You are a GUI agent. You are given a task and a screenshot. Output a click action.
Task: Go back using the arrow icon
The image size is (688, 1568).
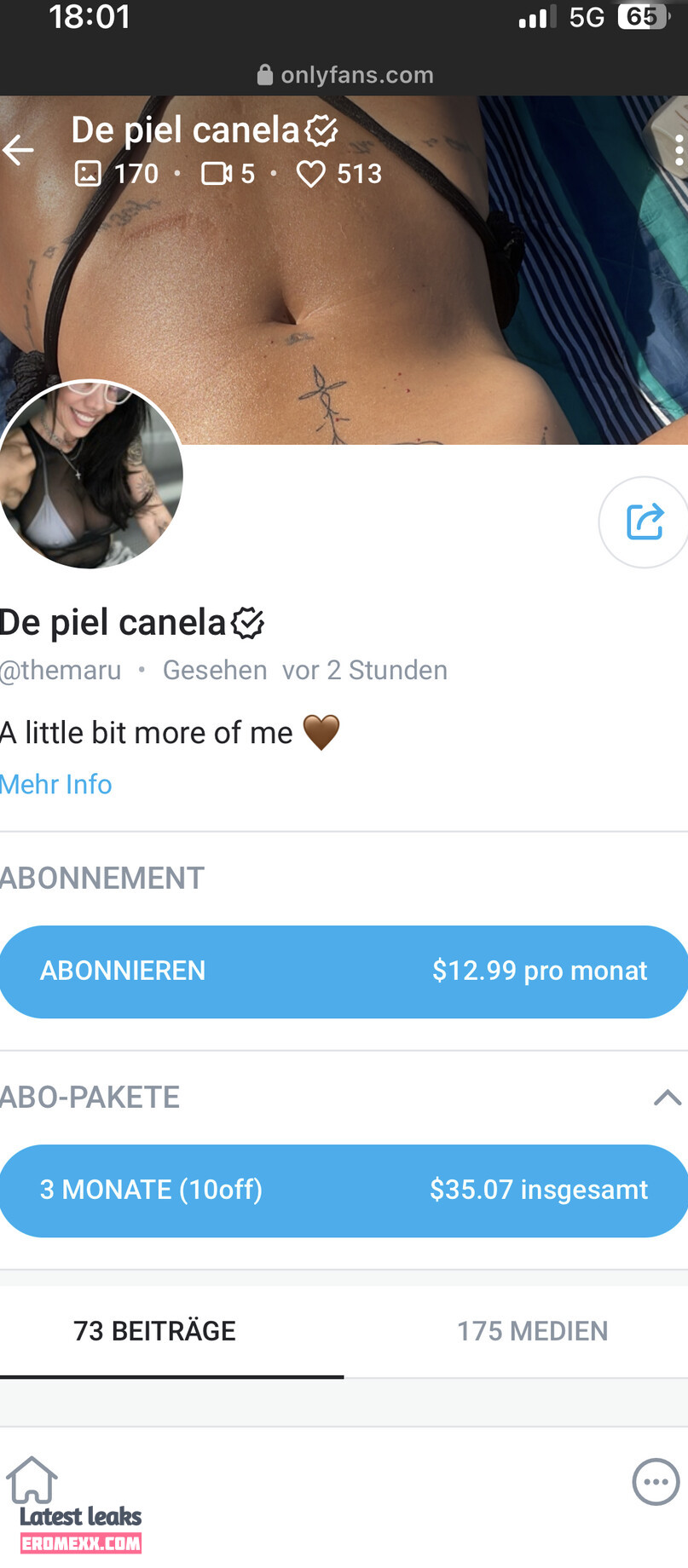(19, 151)
